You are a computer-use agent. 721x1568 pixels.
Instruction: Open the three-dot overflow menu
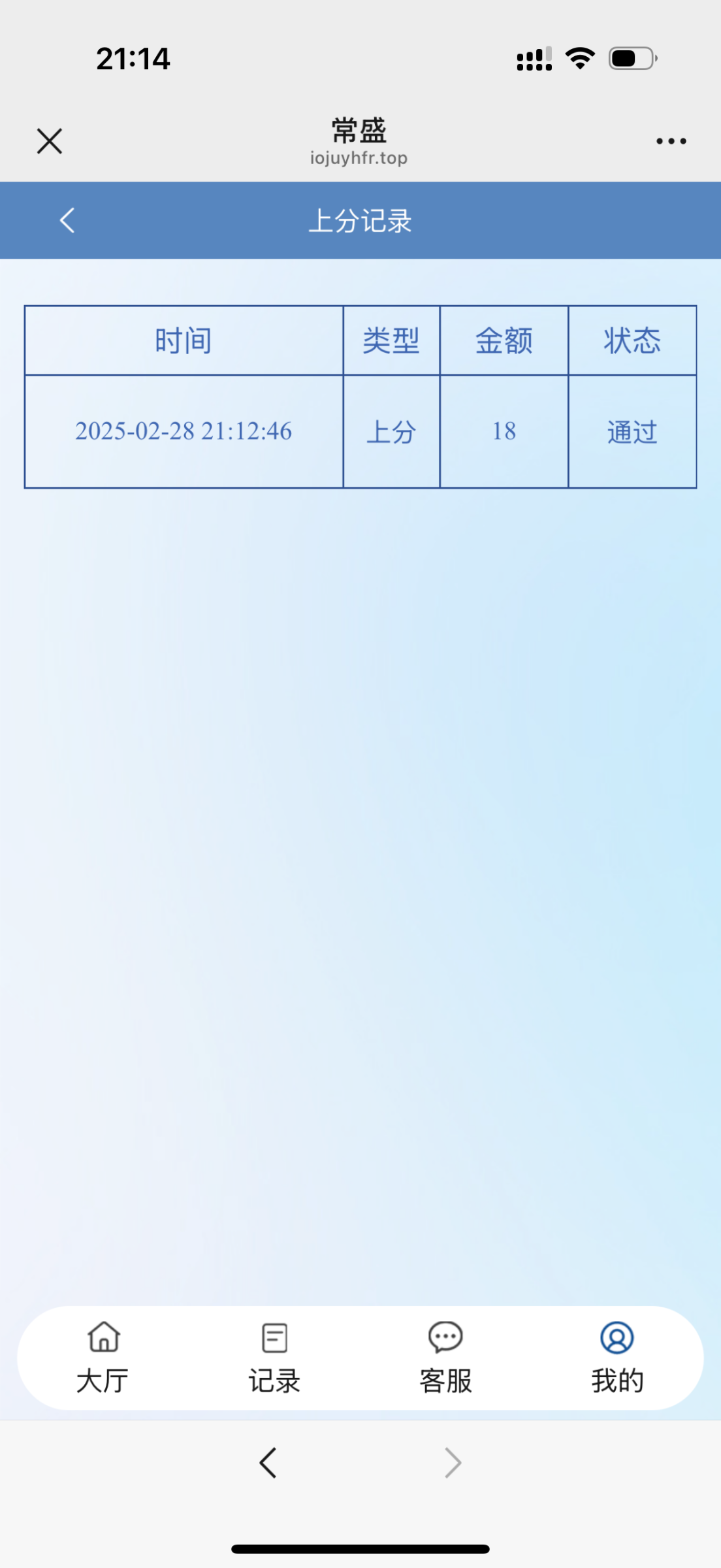pyautogui.click(x=671, y=141)
